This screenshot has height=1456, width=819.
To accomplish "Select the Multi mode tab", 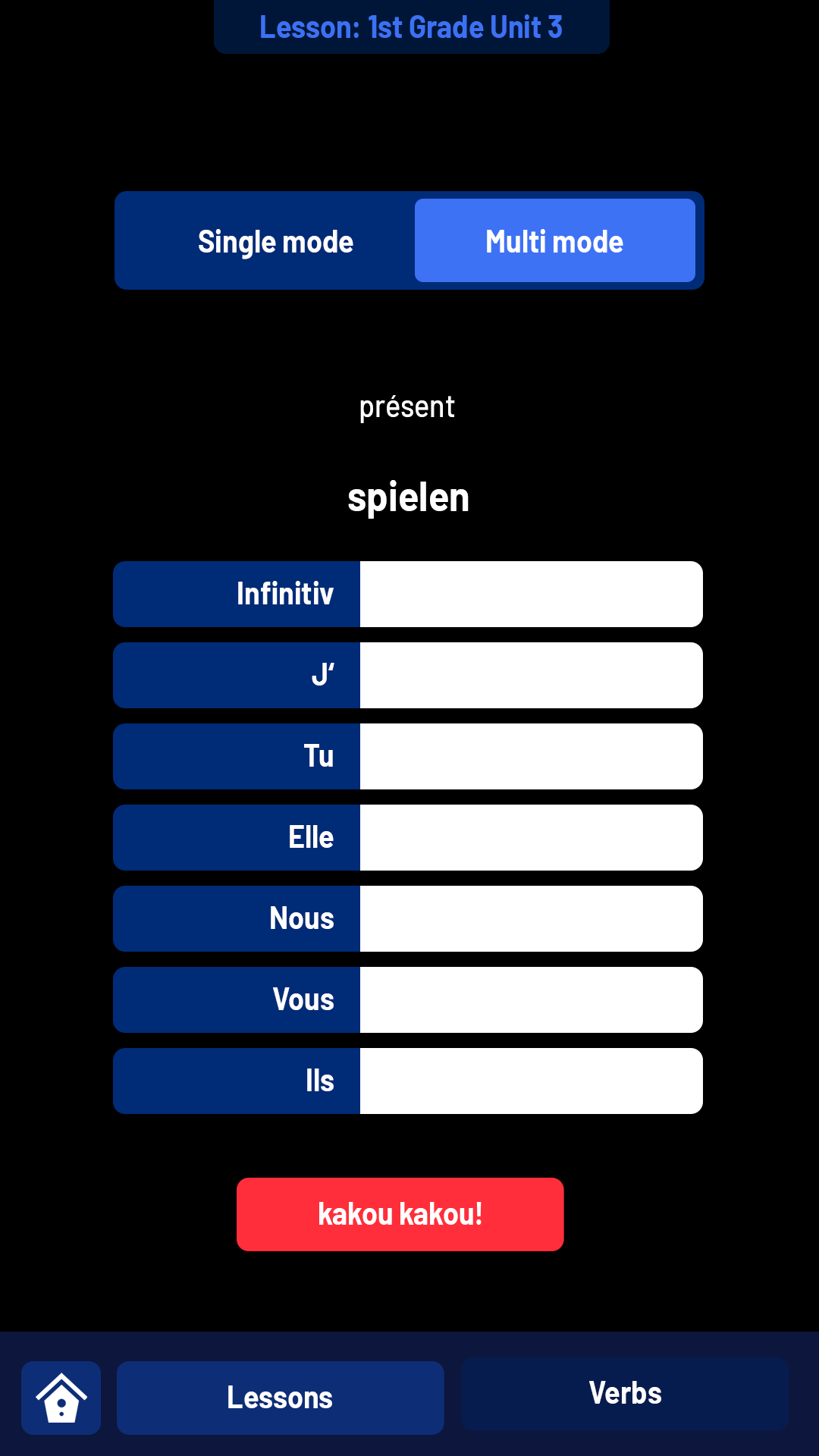I will pyautogui.click(x=554, y=241).
